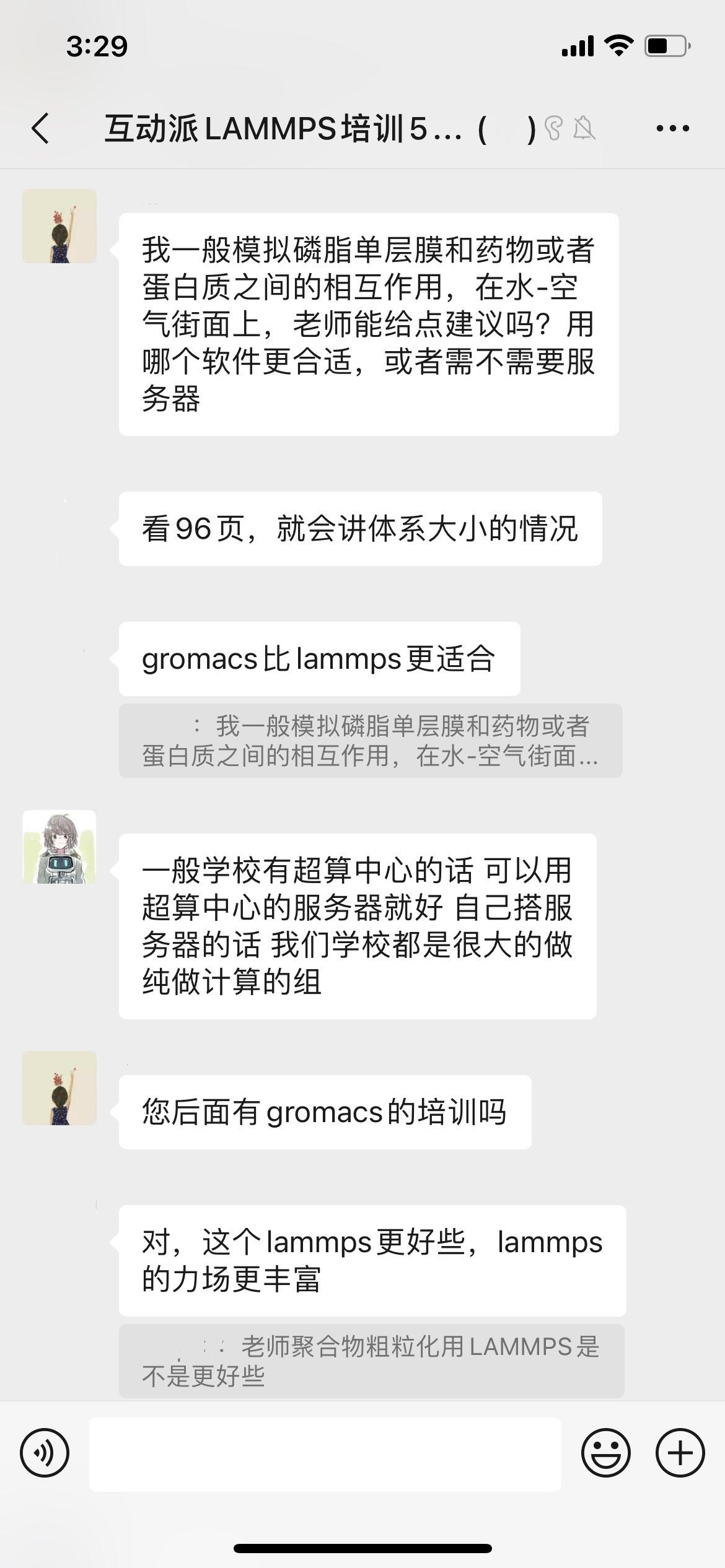This screenshot has height=1568, width=725.
Task: Open avatar of sender discussing 磷脂单层膜
Action: coord(59,226)
